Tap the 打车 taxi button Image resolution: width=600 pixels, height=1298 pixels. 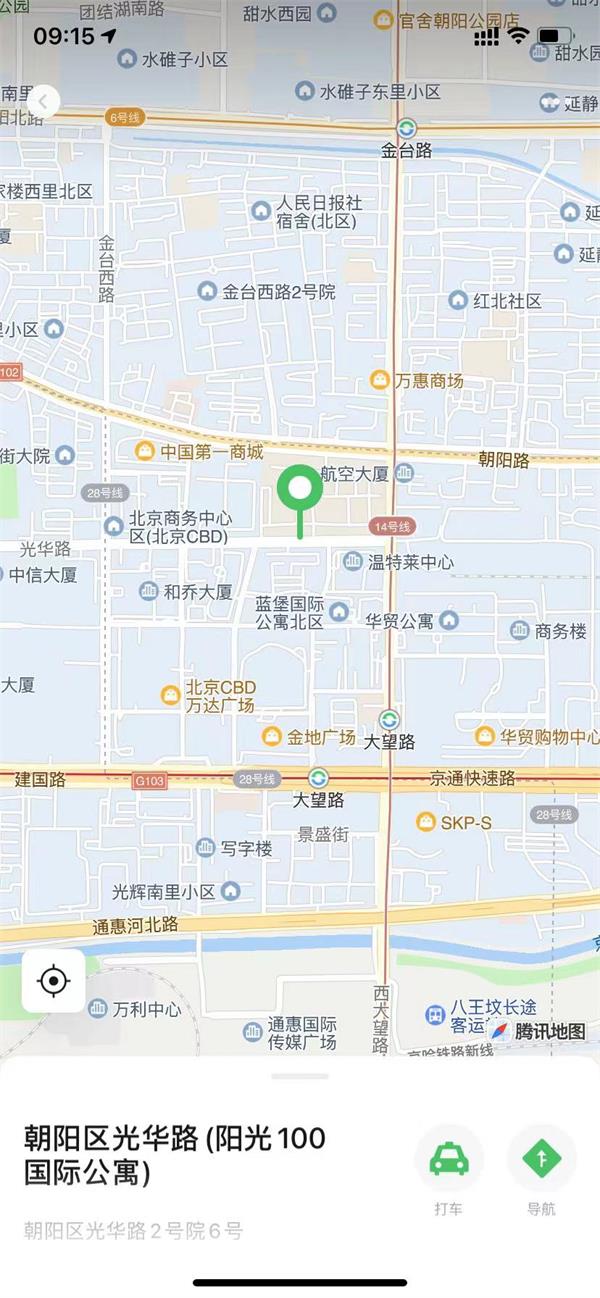coord(449,1159)
